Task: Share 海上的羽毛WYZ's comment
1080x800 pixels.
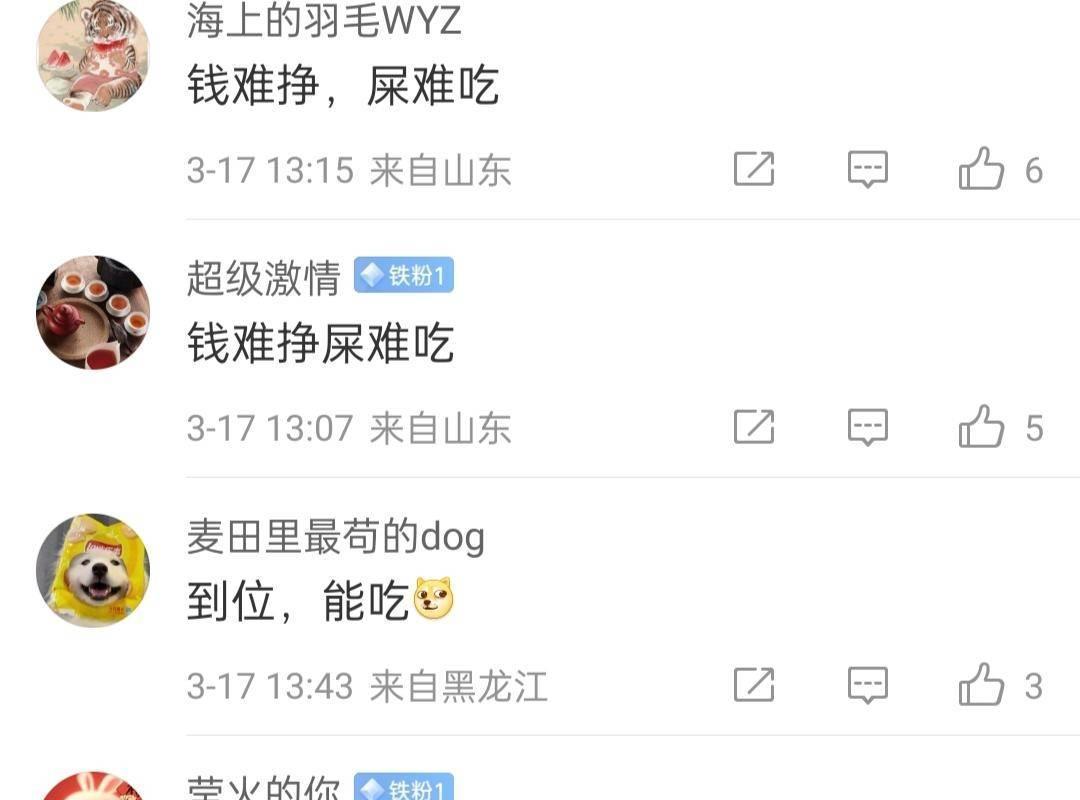Action: point(754,169)
